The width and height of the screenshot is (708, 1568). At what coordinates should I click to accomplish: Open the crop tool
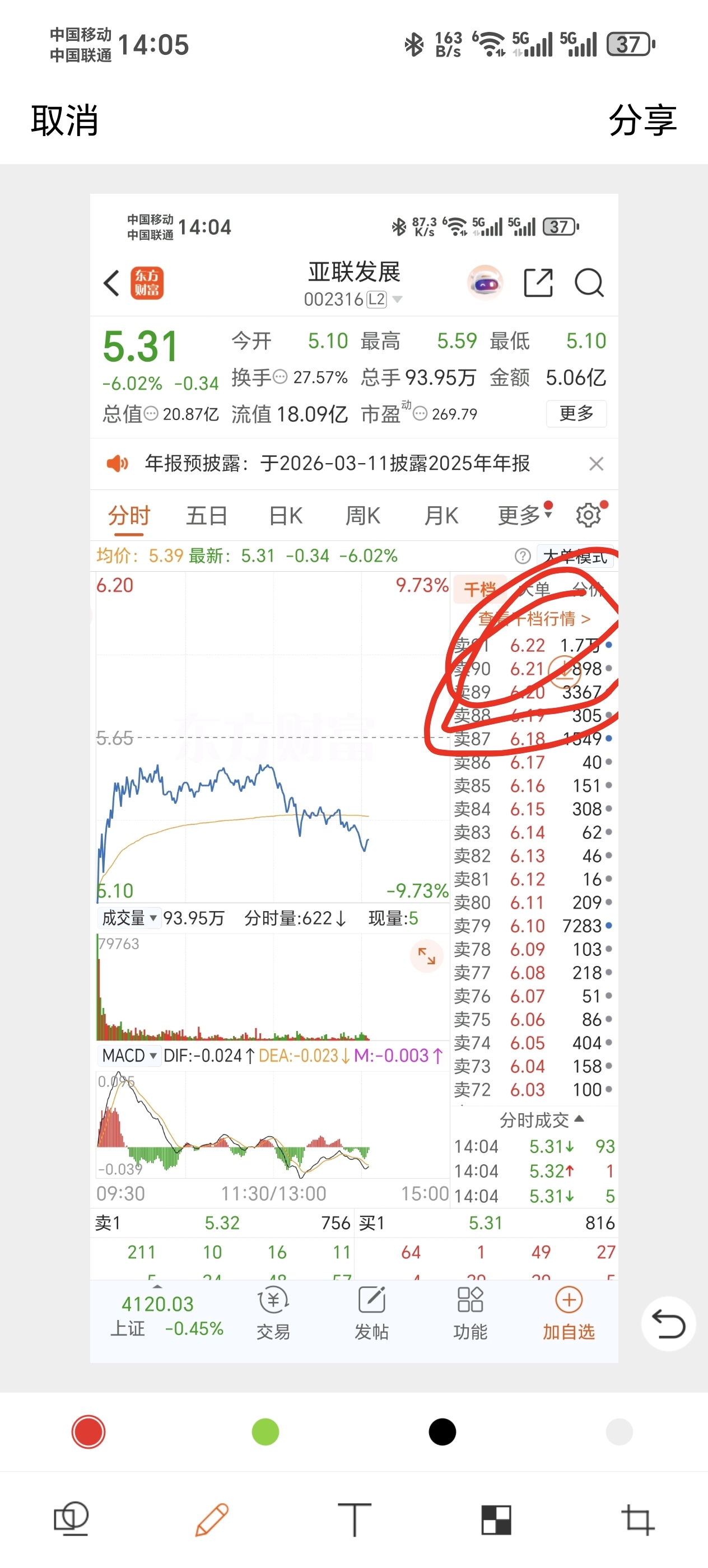[x=637, y=1519]
